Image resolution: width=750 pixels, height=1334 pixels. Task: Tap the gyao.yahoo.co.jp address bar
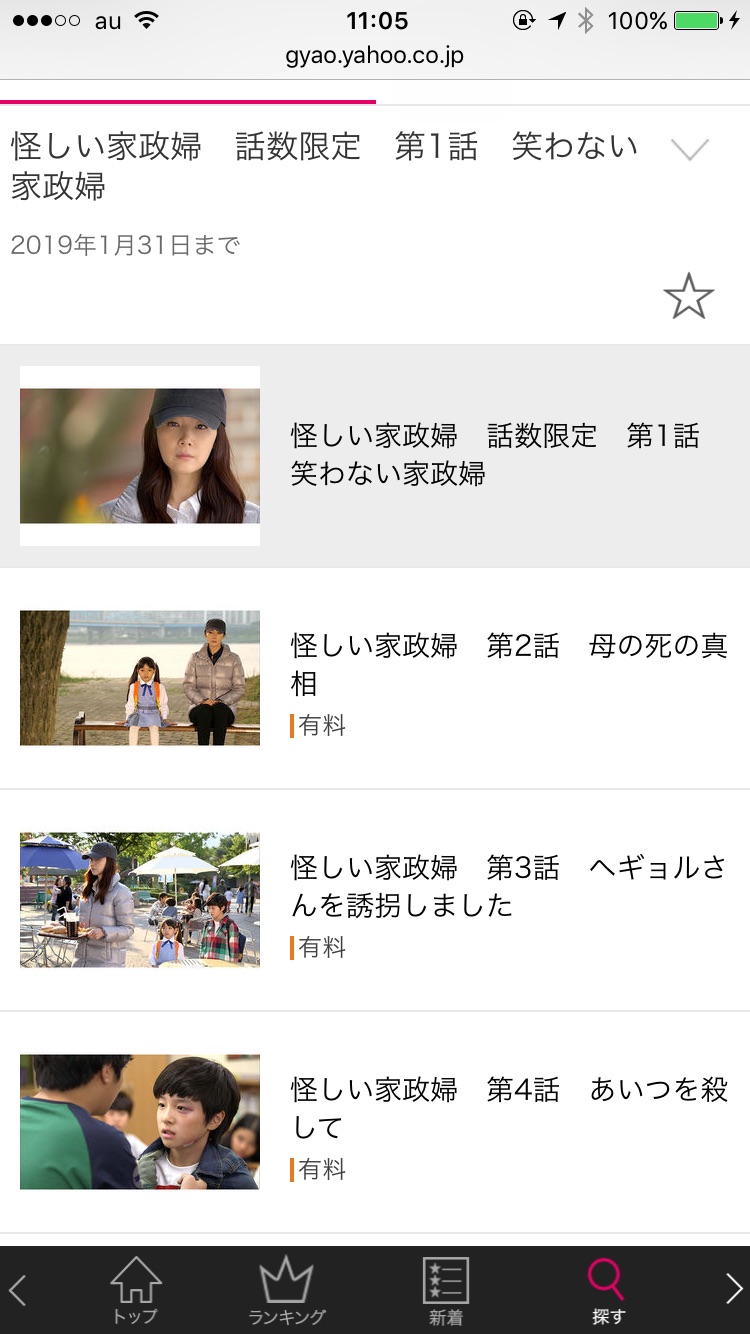[375, 56]
